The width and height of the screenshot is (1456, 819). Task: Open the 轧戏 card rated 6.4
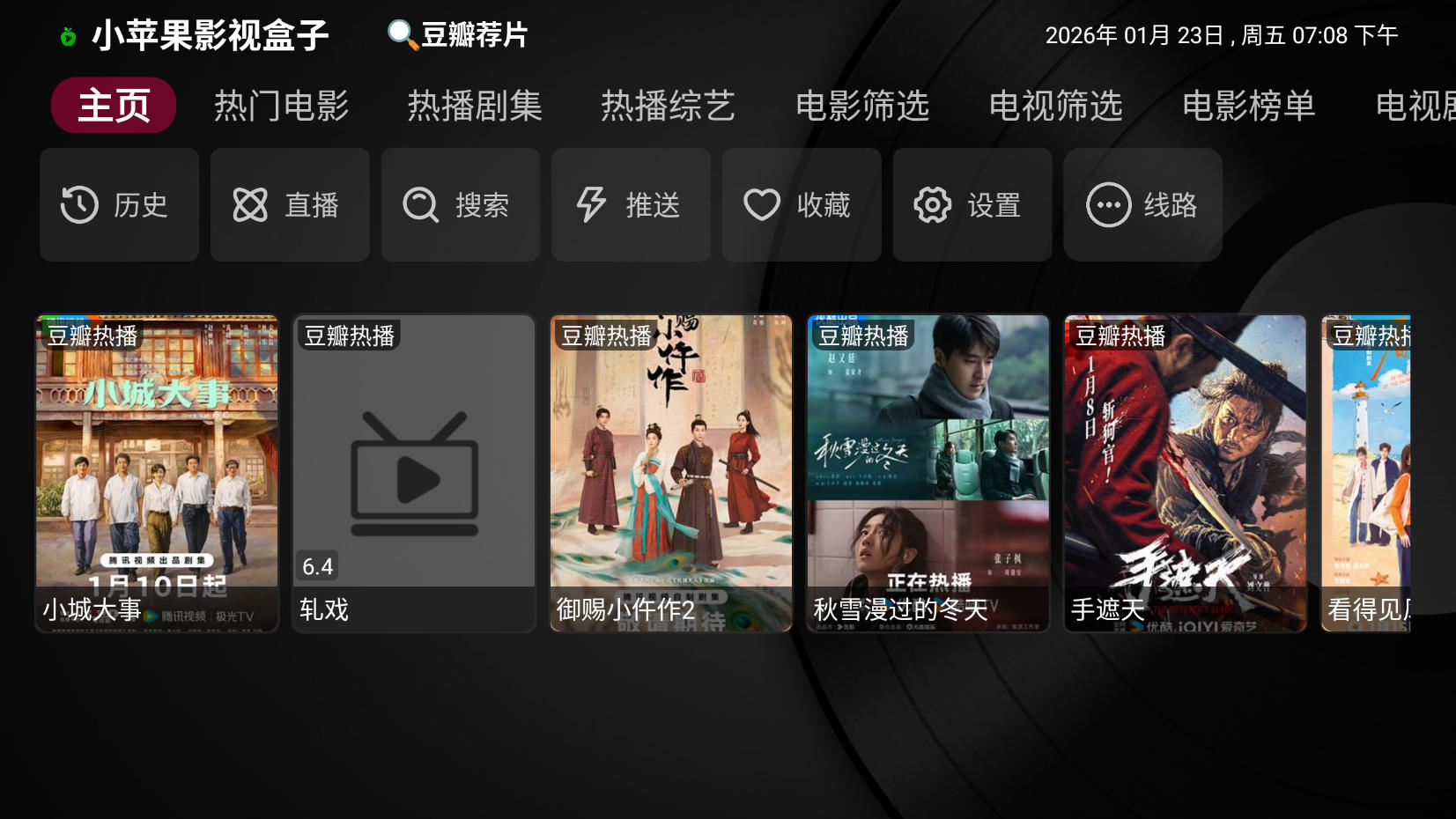click(414, 473)
